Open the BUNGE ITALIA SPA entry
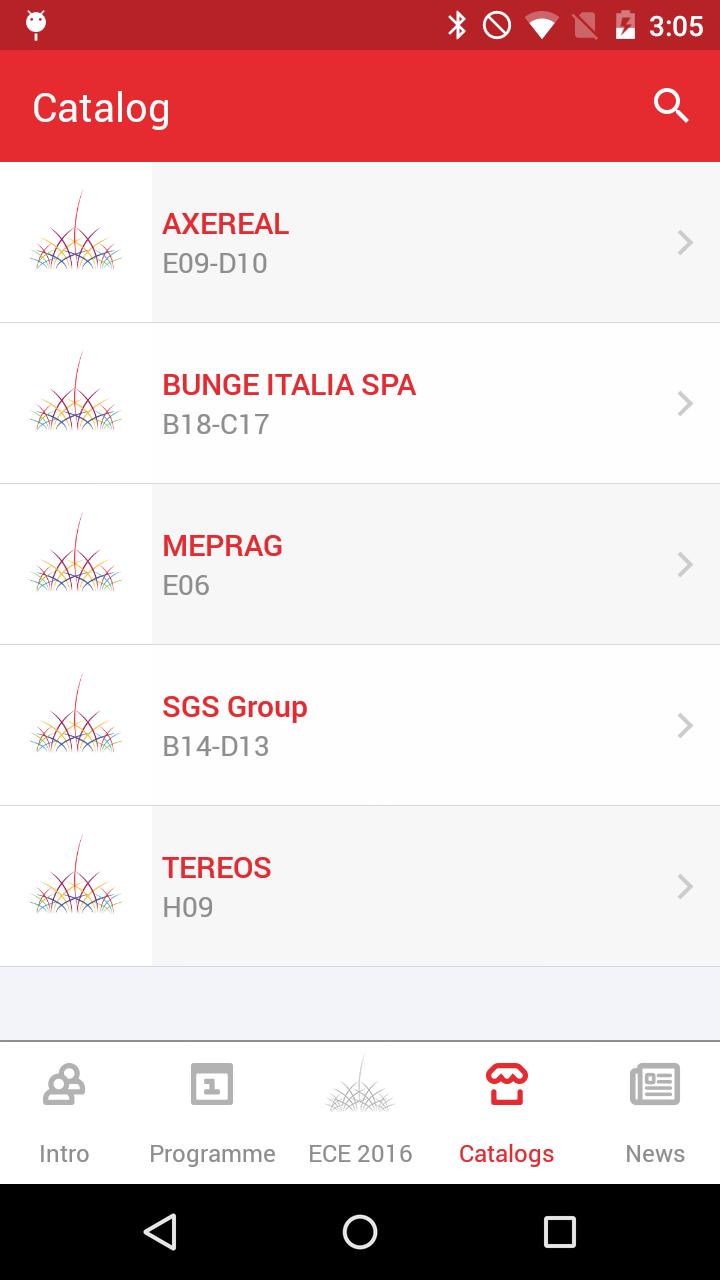This screenshot has width=720, height=1280. (x=360, y=403)
